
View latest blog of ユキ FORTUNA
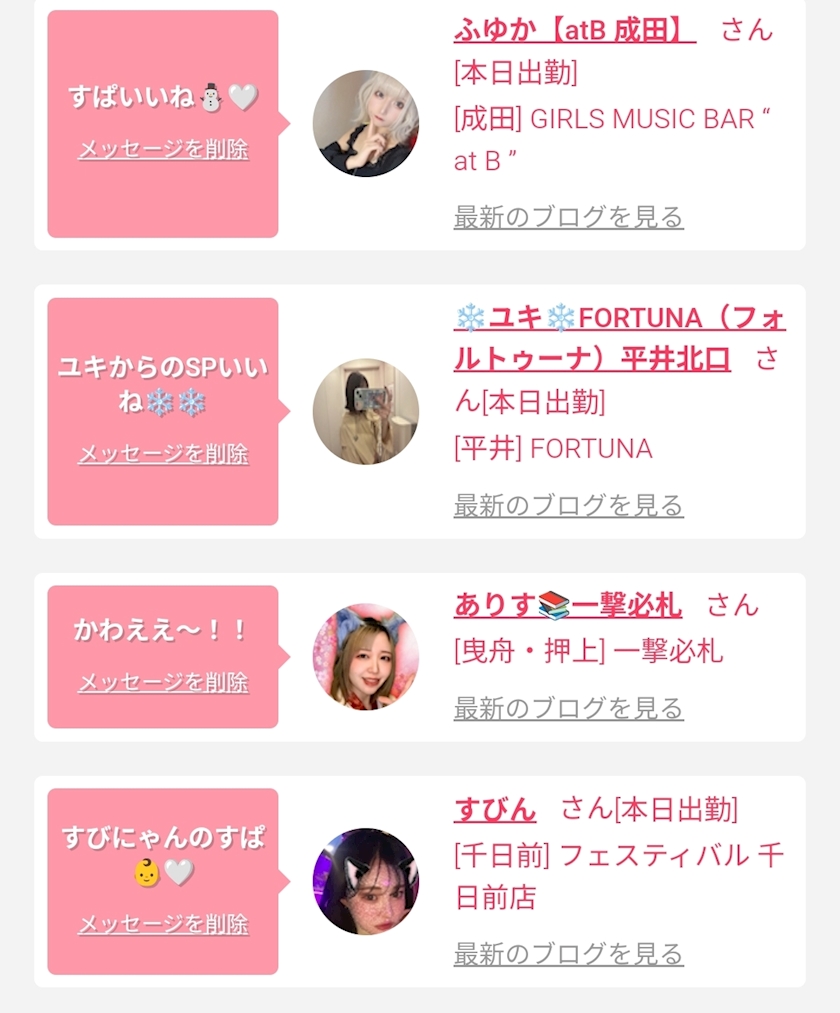(568, 505)
